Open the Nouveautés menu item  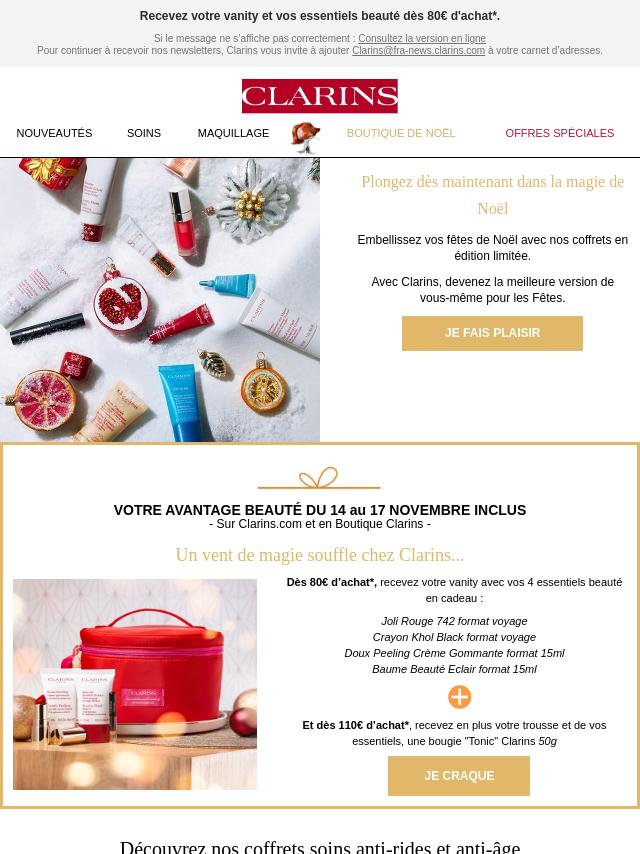pyautogui.click(x=54, y=133)
